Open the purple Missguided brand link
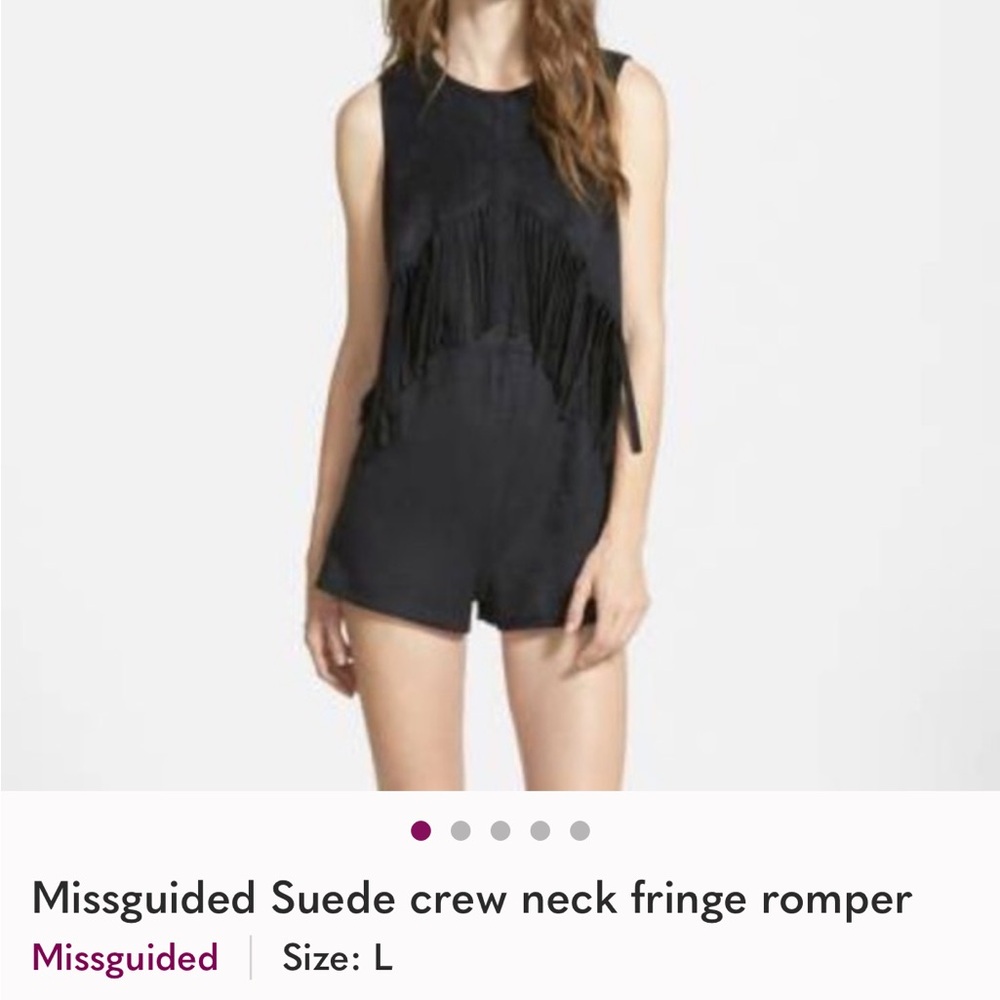The height and width of the screenshot is (1000, 1000). point(124,958)
